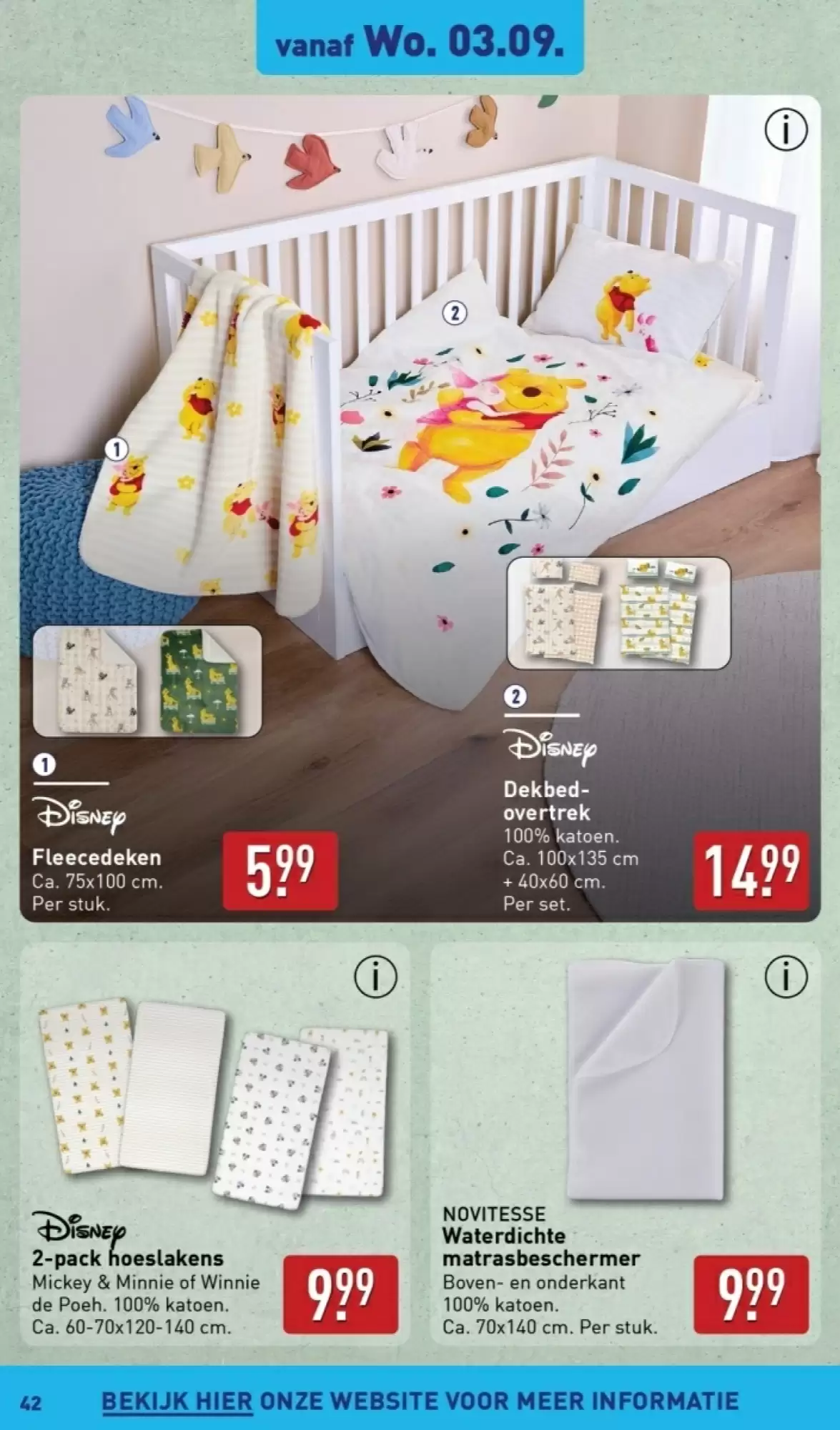Screen dimensions: 840x1430
Task: Show info for Waterdichte matrasbeschermer
Action: 786,975
